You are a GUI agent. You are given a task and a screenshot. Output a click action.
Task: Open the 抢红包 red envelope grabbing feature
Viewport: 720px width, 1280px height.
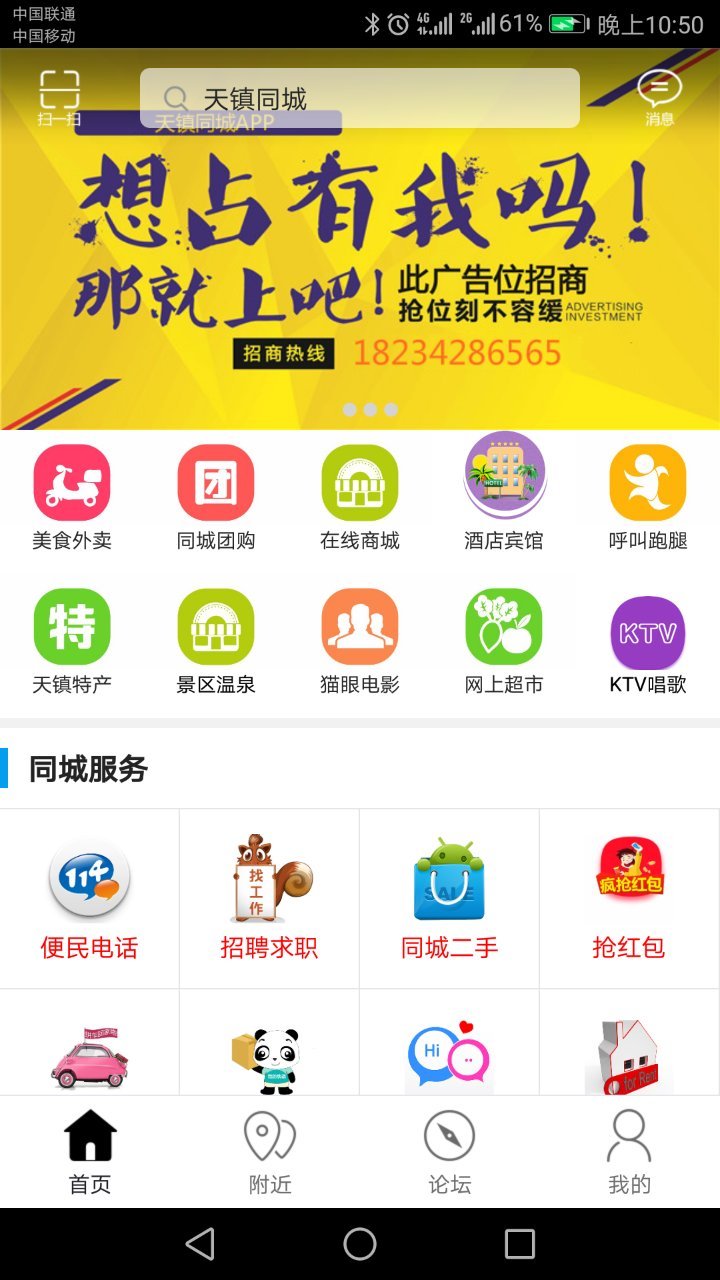(629, 897)
